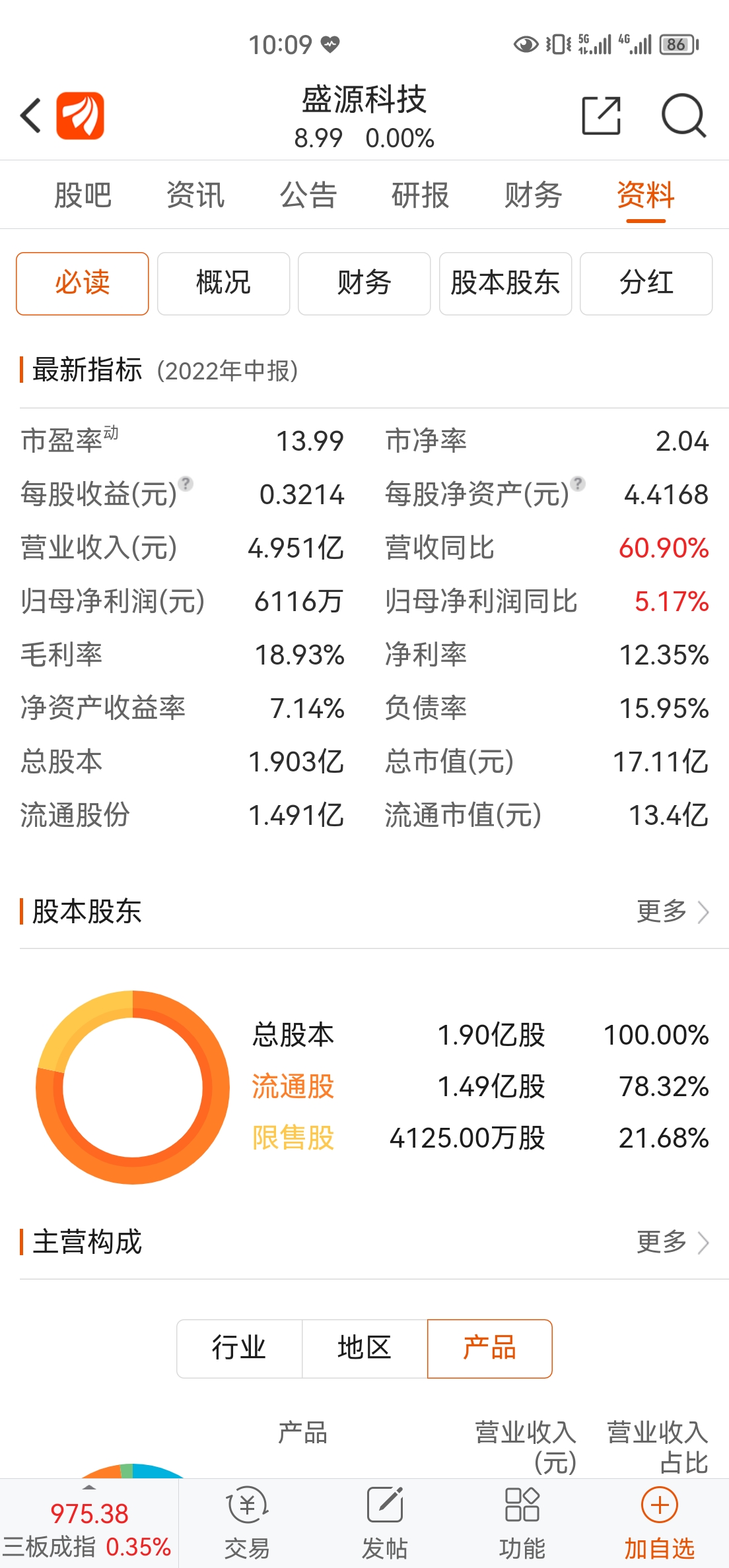
Task: Switch to the 股吧 tab
Action: click(83, 195)
